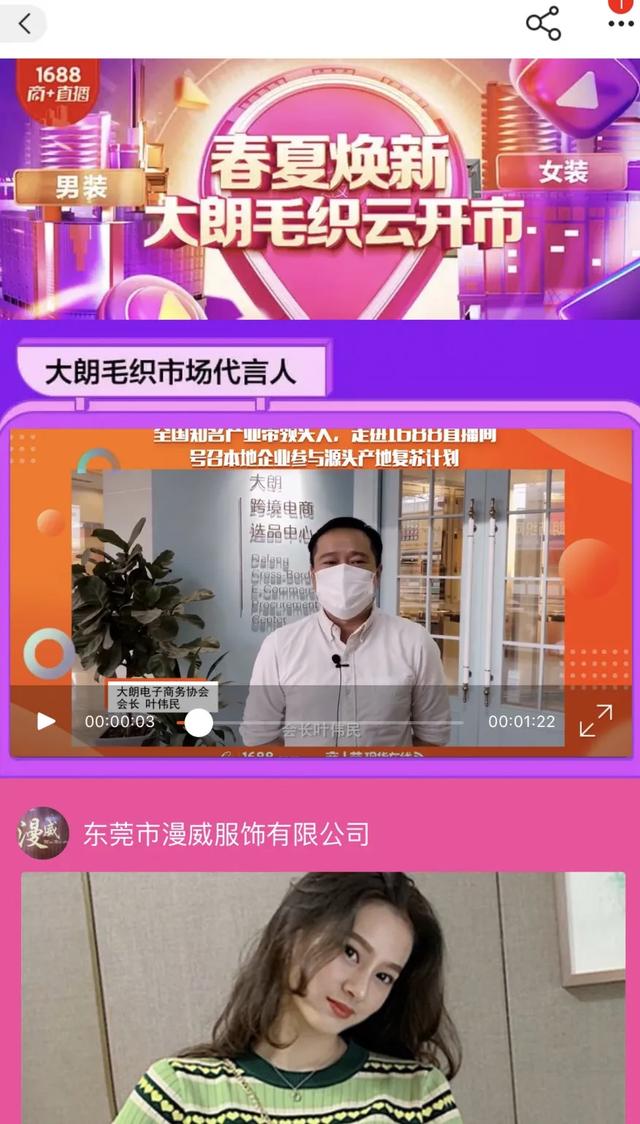Open the 女装 section
This screenshot has width=640, height=1124.
(x=562, y=171)
